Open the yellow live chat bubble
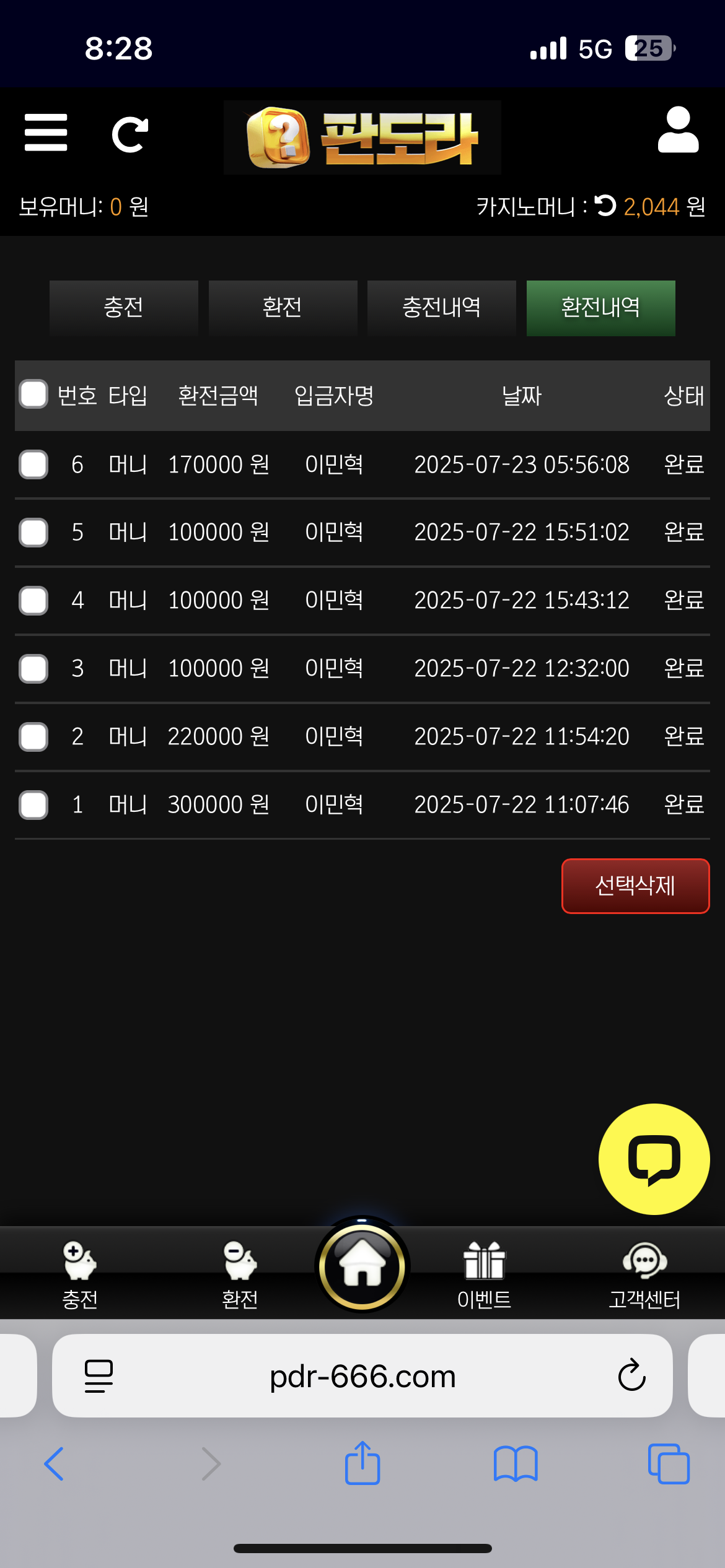Screen dimensions: 725x1568 pos(654,1159)
